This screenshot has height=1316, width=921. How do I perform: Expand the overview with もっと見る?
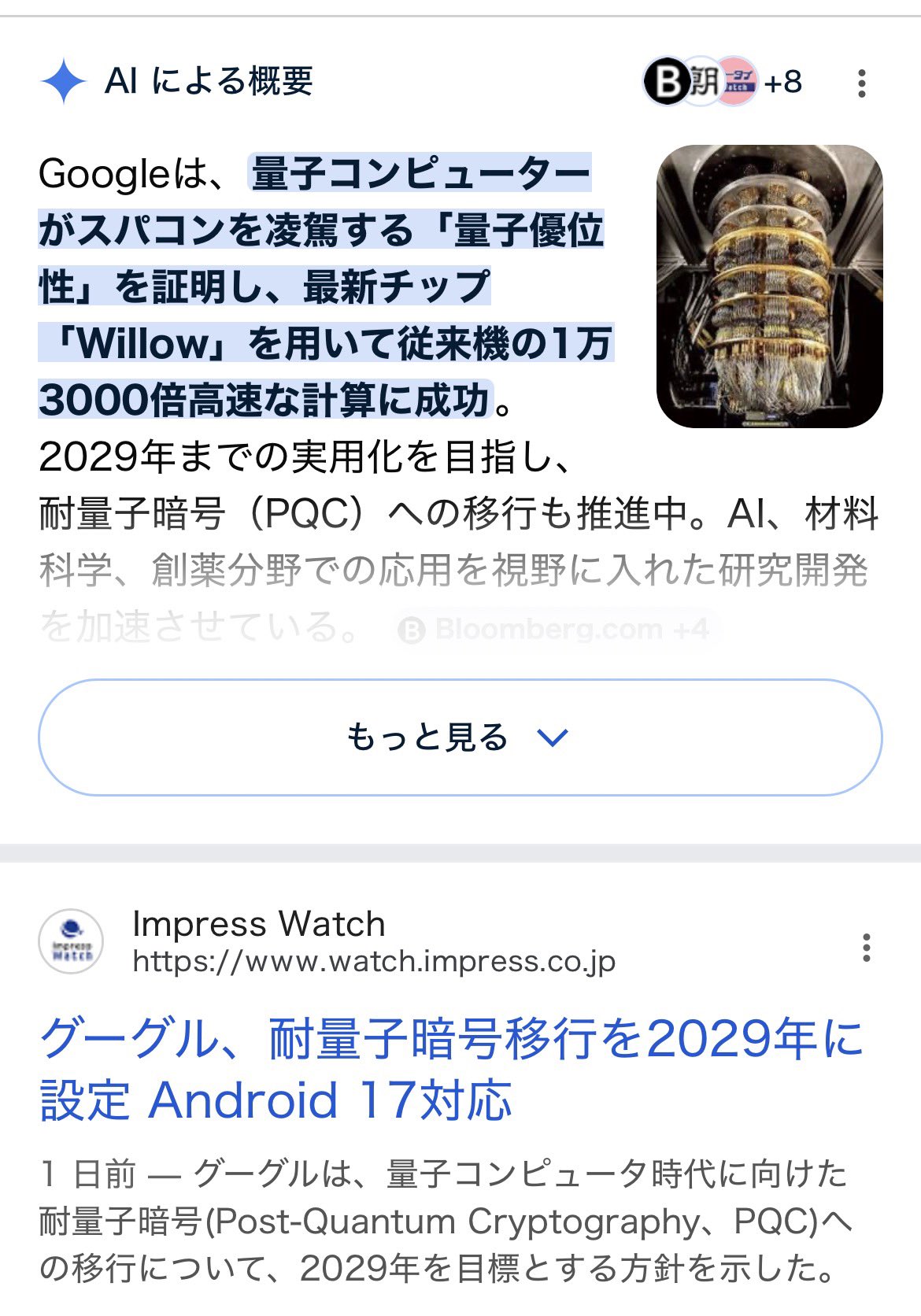460,737
